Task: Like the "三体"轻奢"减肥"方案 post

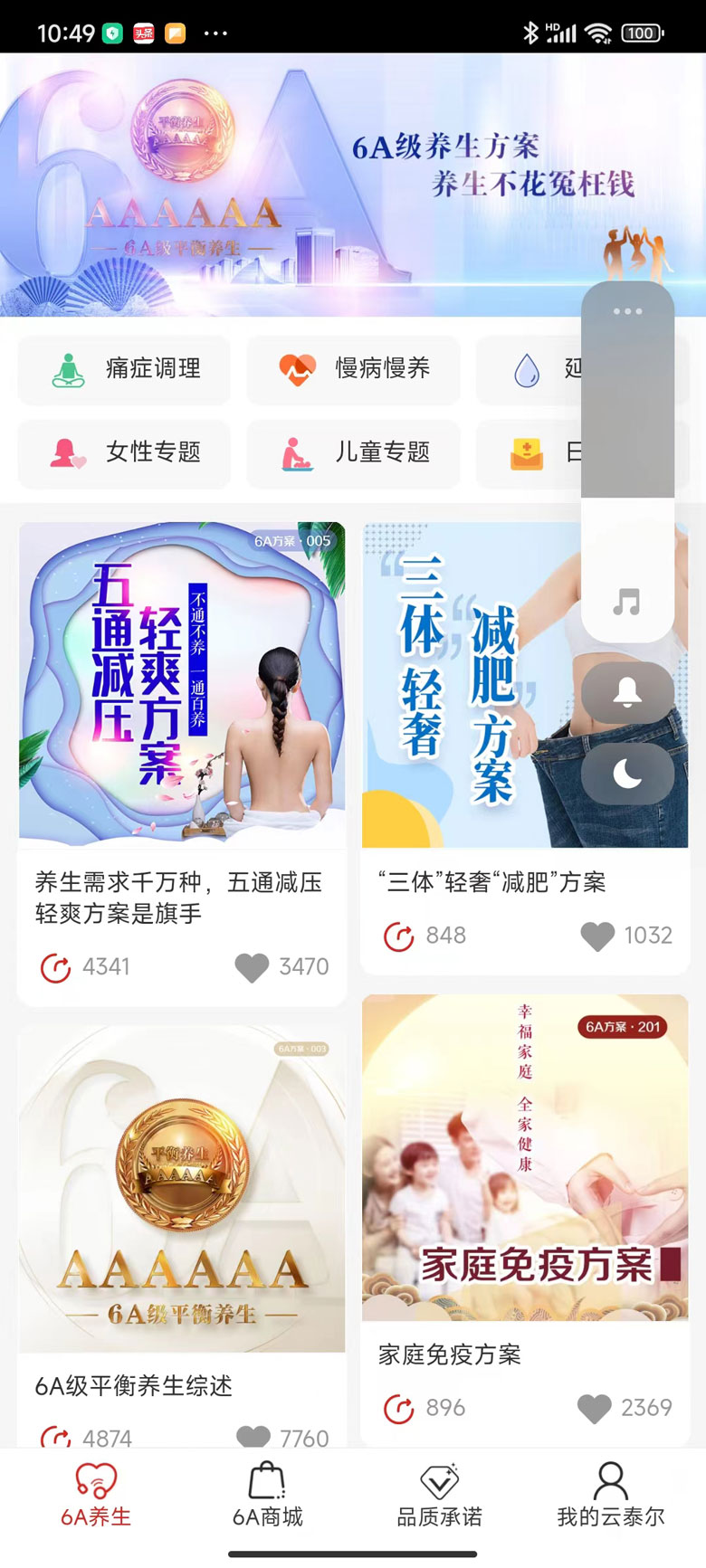Action: [x=597, y=936]
